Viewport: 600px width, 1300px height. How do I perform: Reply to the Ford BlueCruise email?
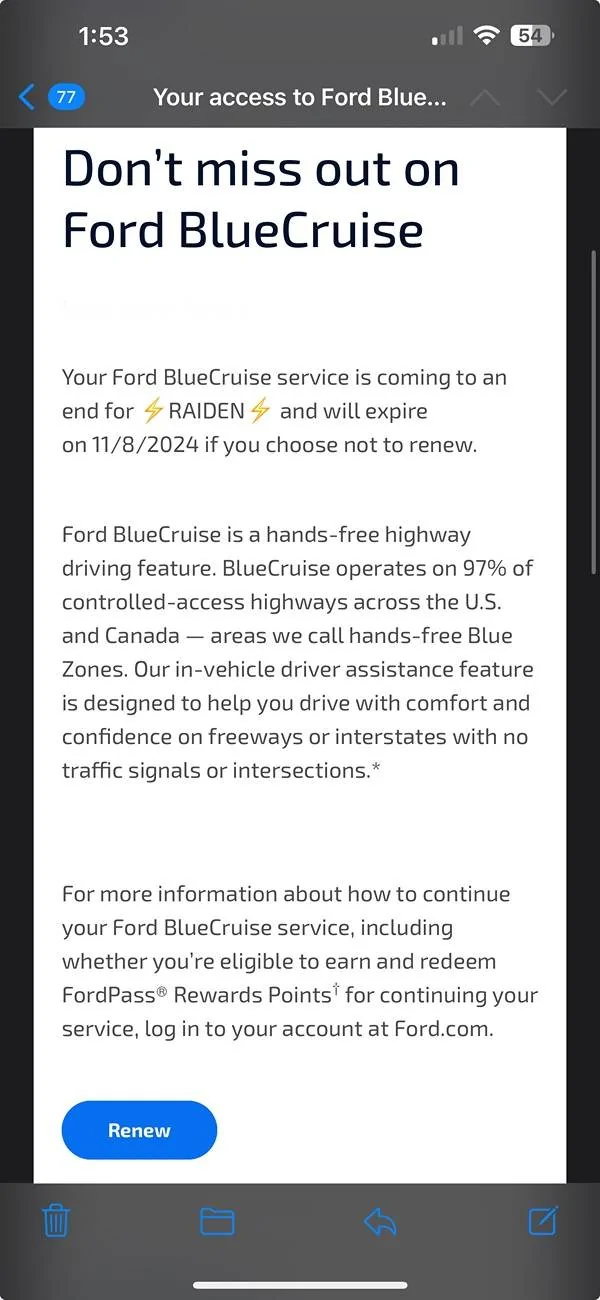pyautogui.click(x=380, y=1221)
